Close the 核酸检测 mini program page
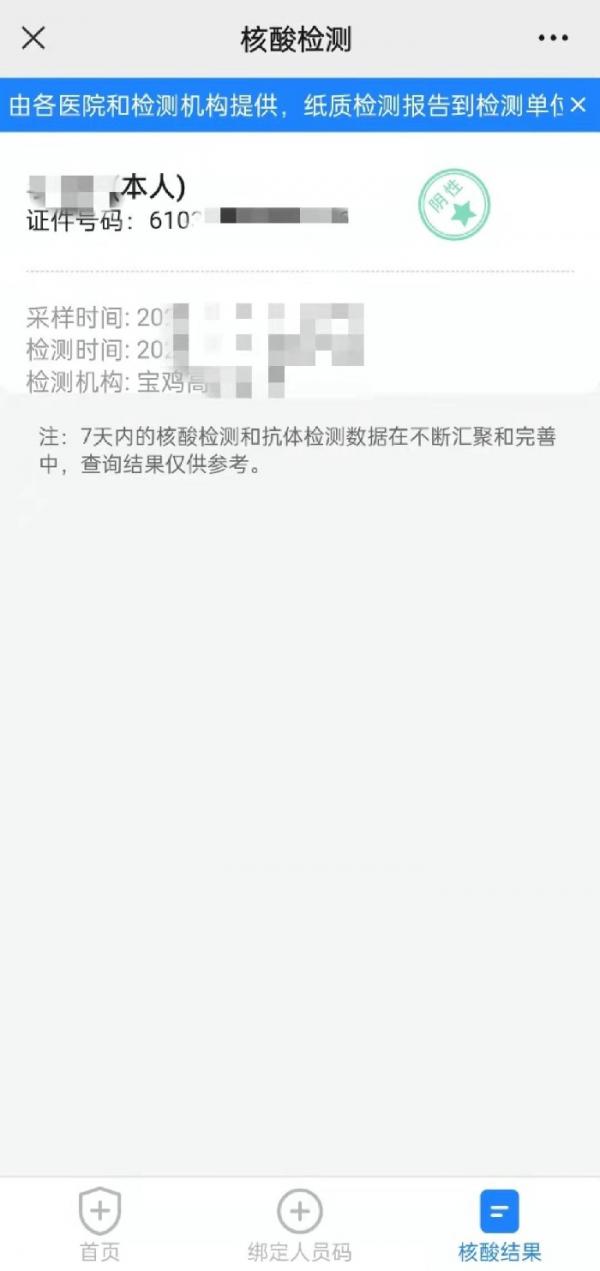Screen dimensions: 600x1271 [33, 38]
